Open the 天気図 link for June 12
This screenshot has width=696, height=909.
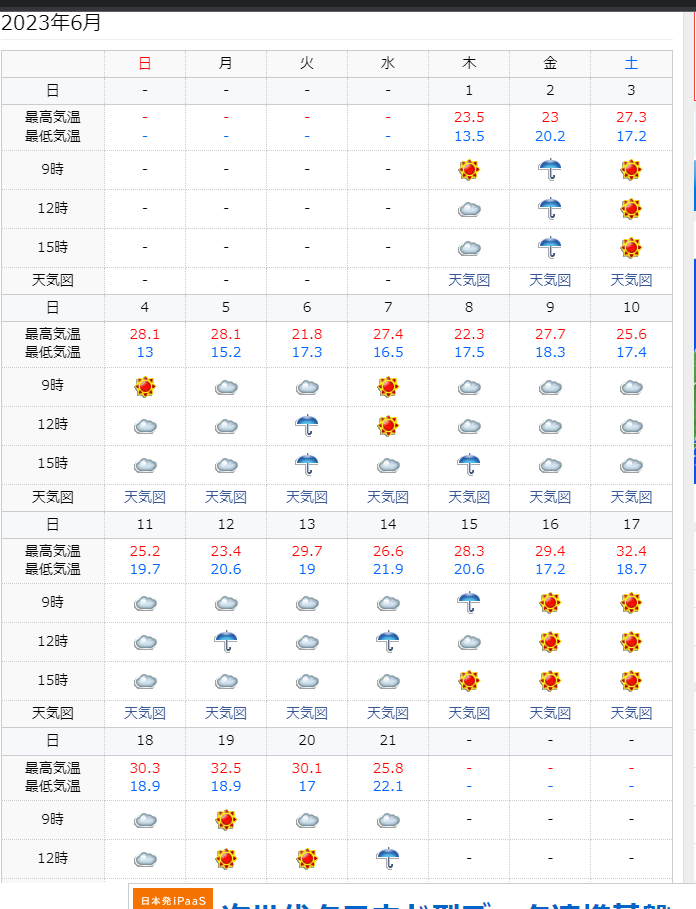click(226, 714)
